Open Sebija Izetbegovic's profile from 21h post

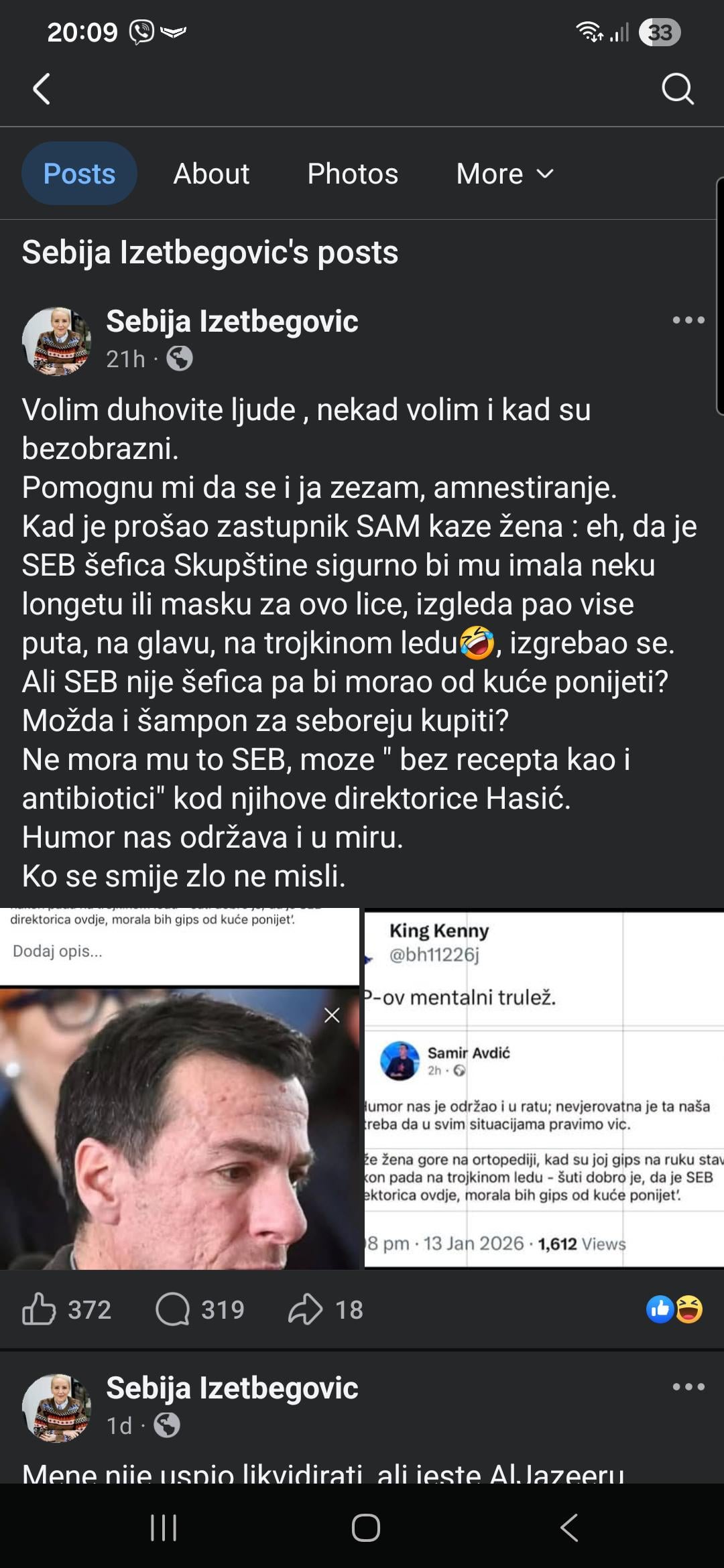pyautogui.click(x=232, y=322)
